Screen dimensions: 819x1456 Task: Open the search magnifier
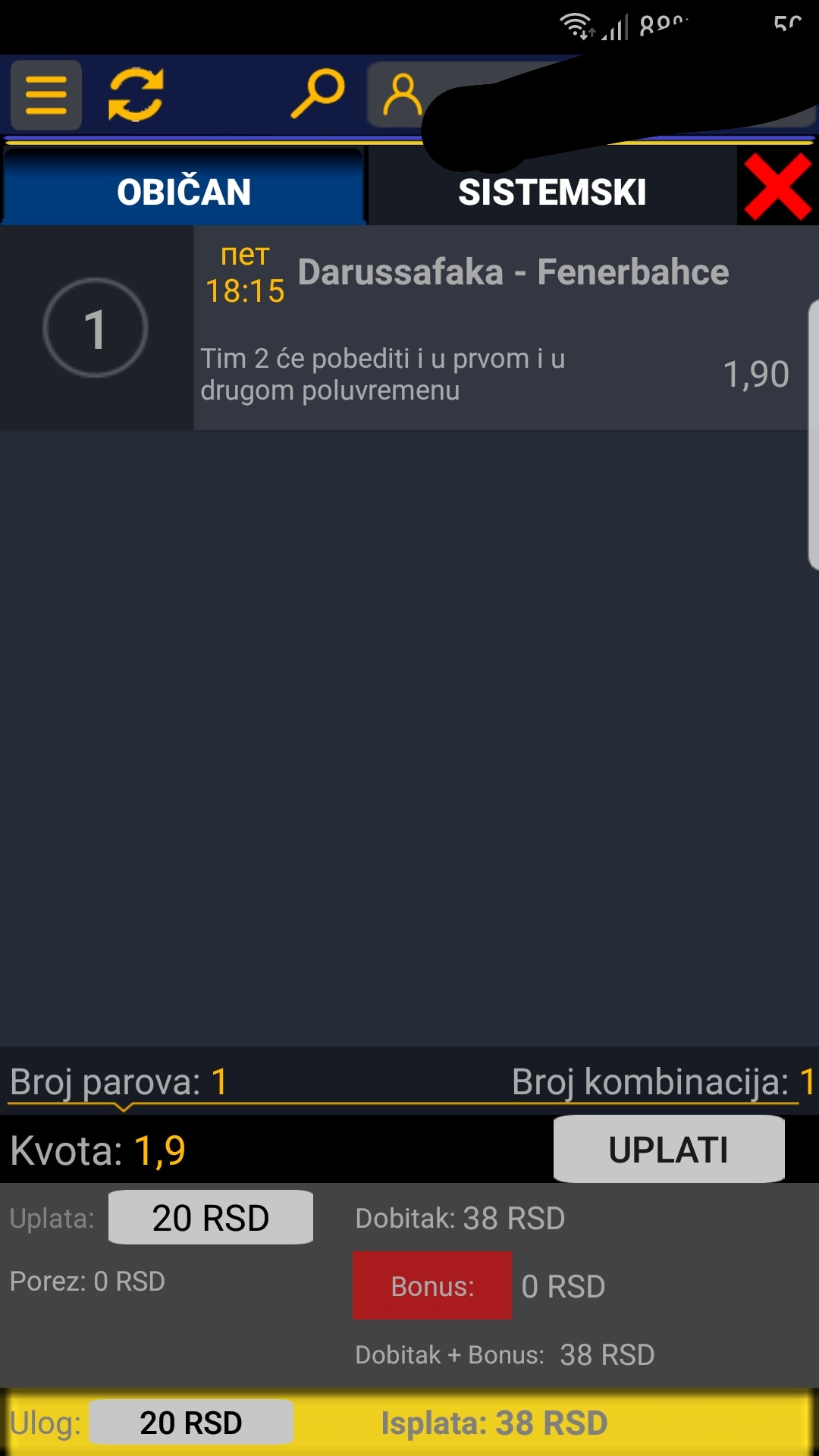point(318,94)
